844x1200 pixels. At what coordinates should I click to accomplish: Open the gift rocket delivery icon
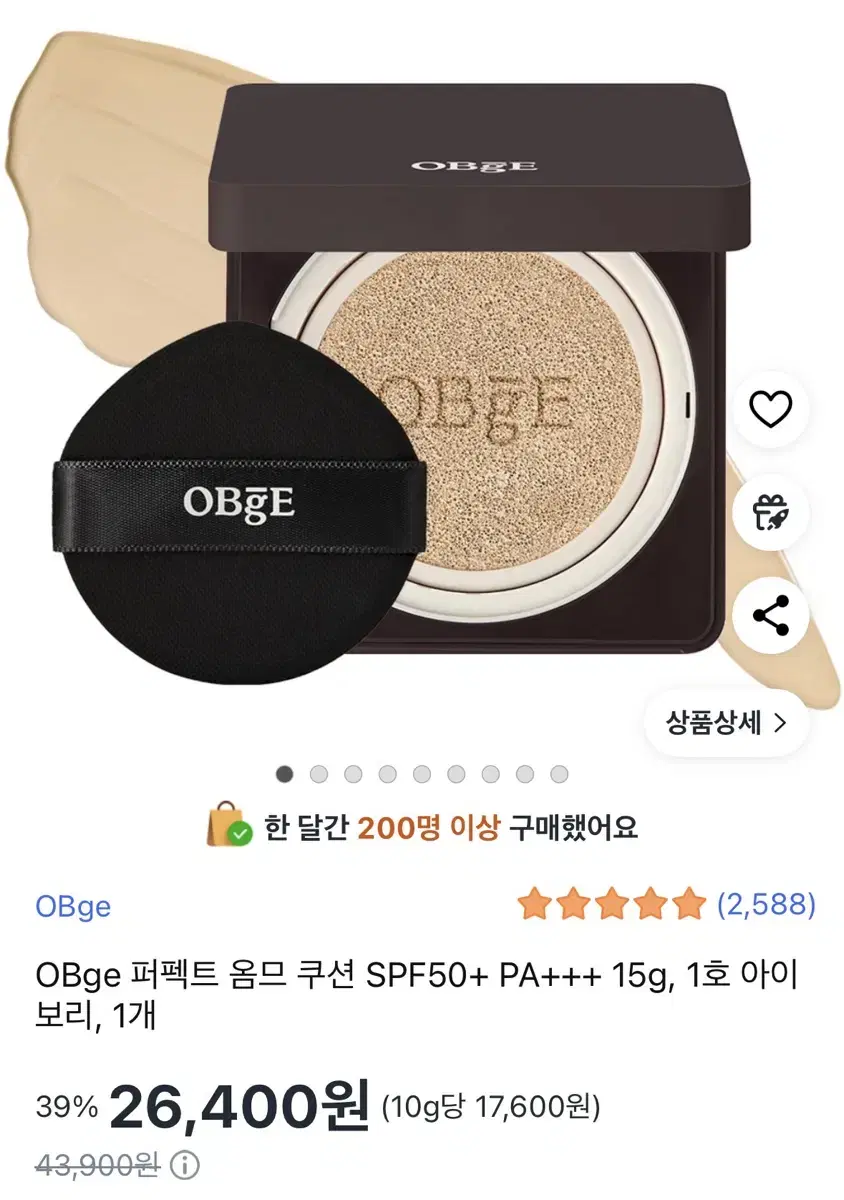tap(770, 512)
